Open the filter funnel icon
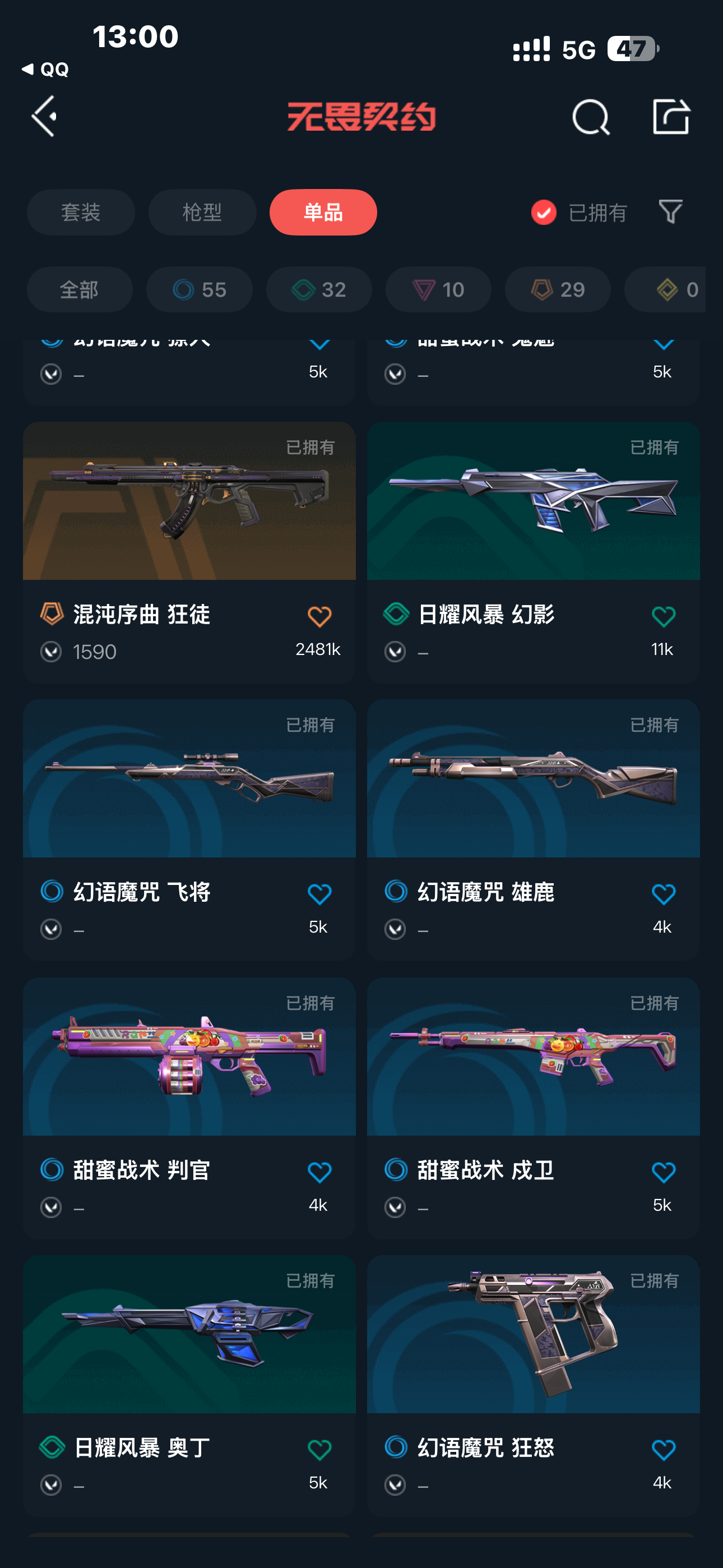The height and width of the screenshot is (1568, 723). click(x=671, y=212)
